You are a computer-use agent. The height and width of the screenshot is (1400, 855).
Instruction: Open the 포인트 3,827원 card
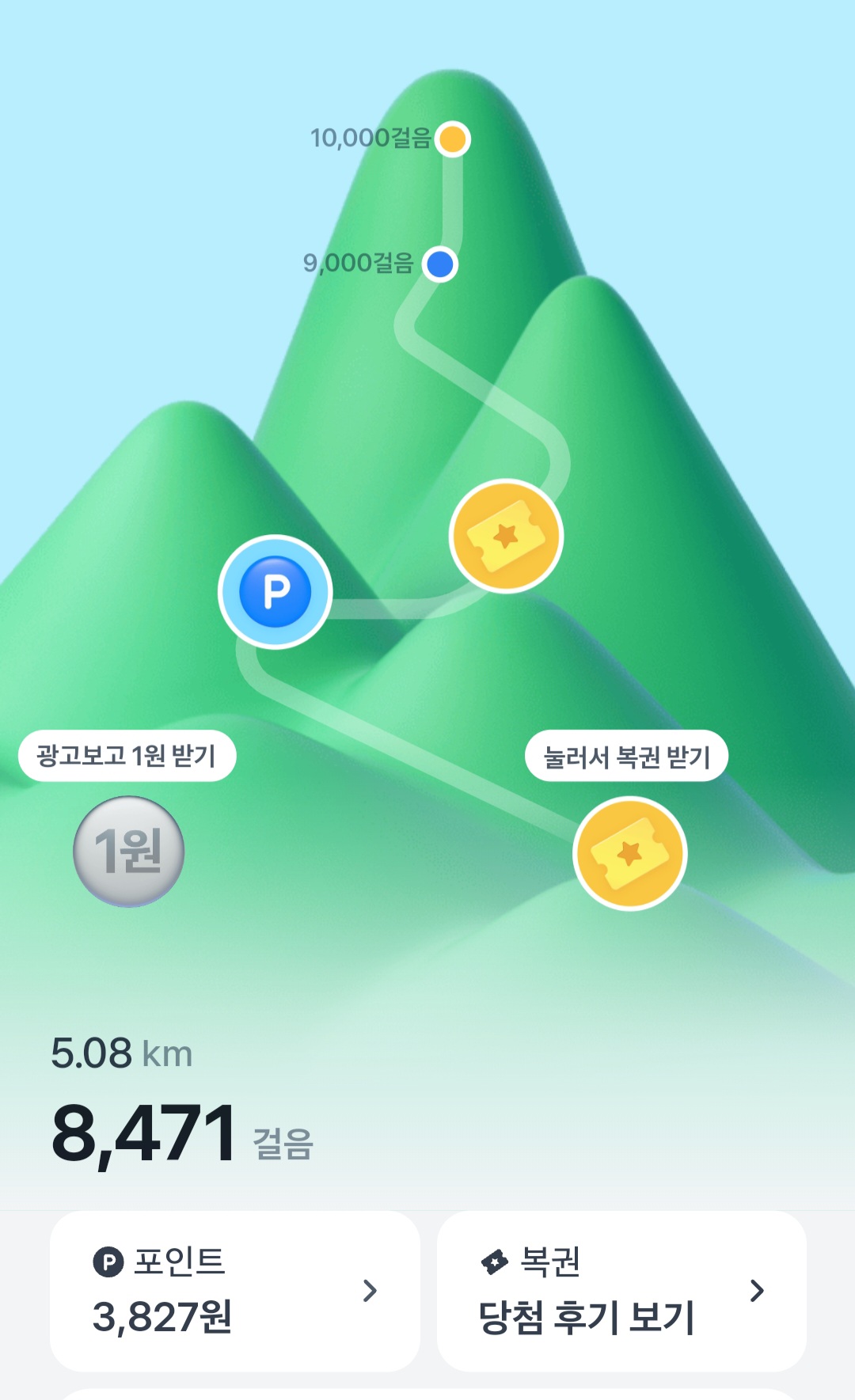click(x=234, y=1290)
